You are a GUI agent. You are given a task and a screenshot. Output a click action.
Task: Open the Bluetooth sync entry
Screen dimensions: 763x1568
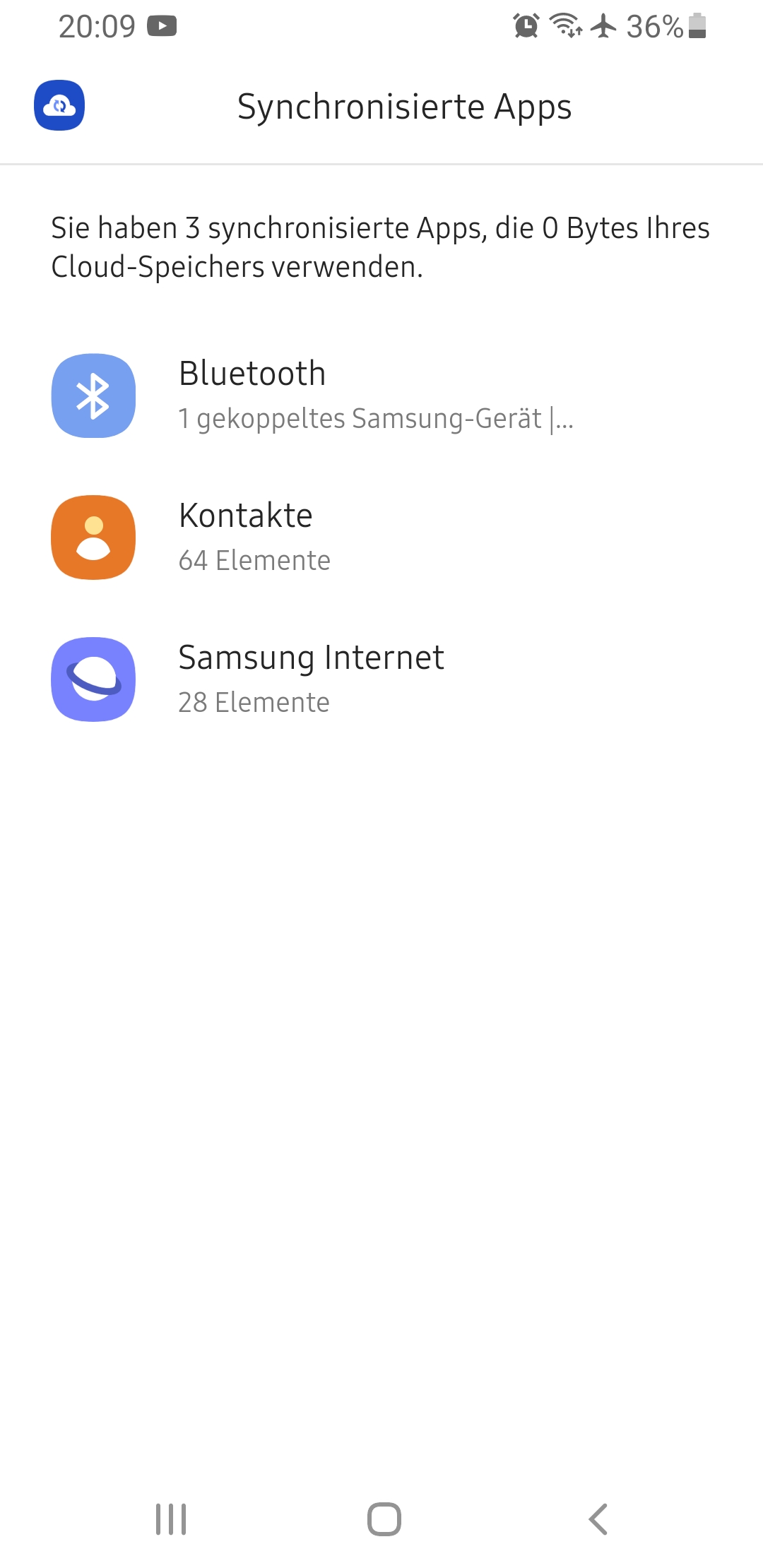click(381, 396)
